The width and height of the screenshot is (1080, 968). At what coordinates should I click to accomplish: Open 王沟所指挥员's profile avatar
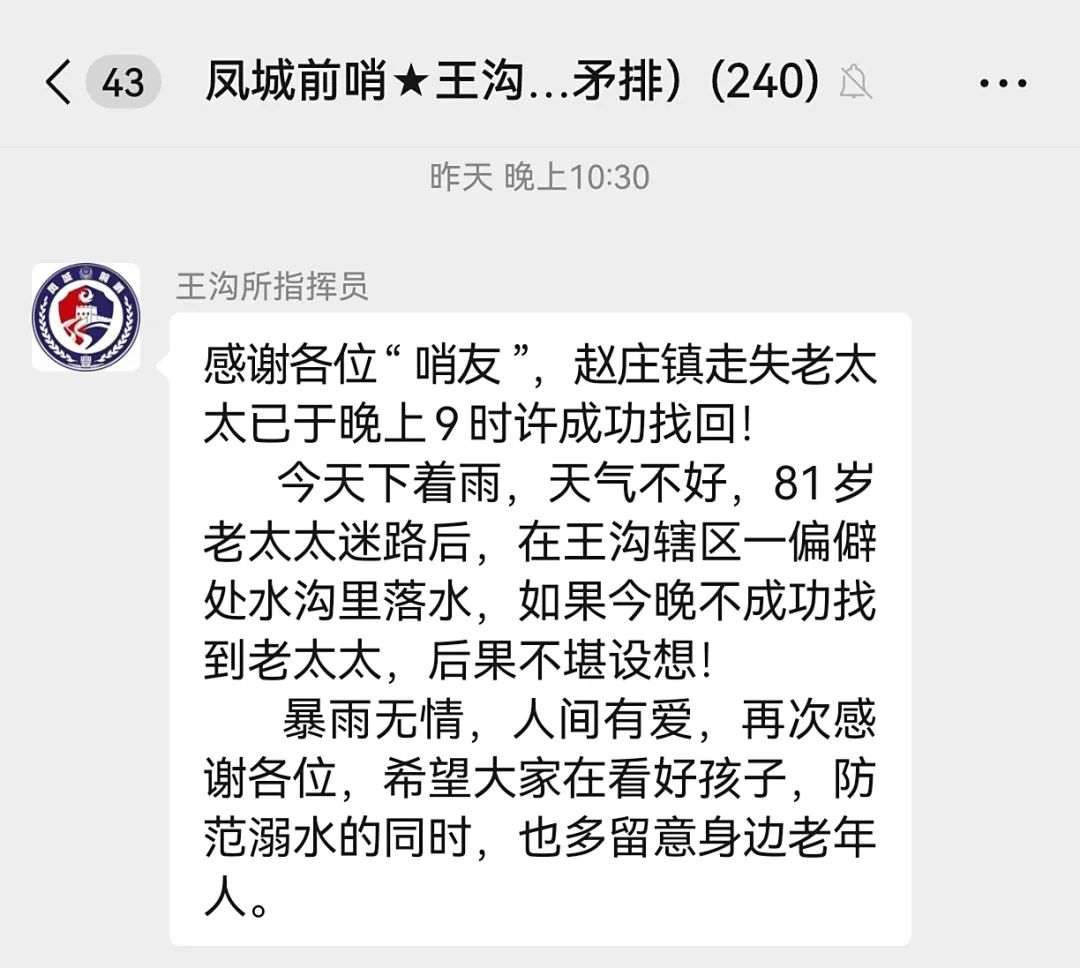(86, 317)
